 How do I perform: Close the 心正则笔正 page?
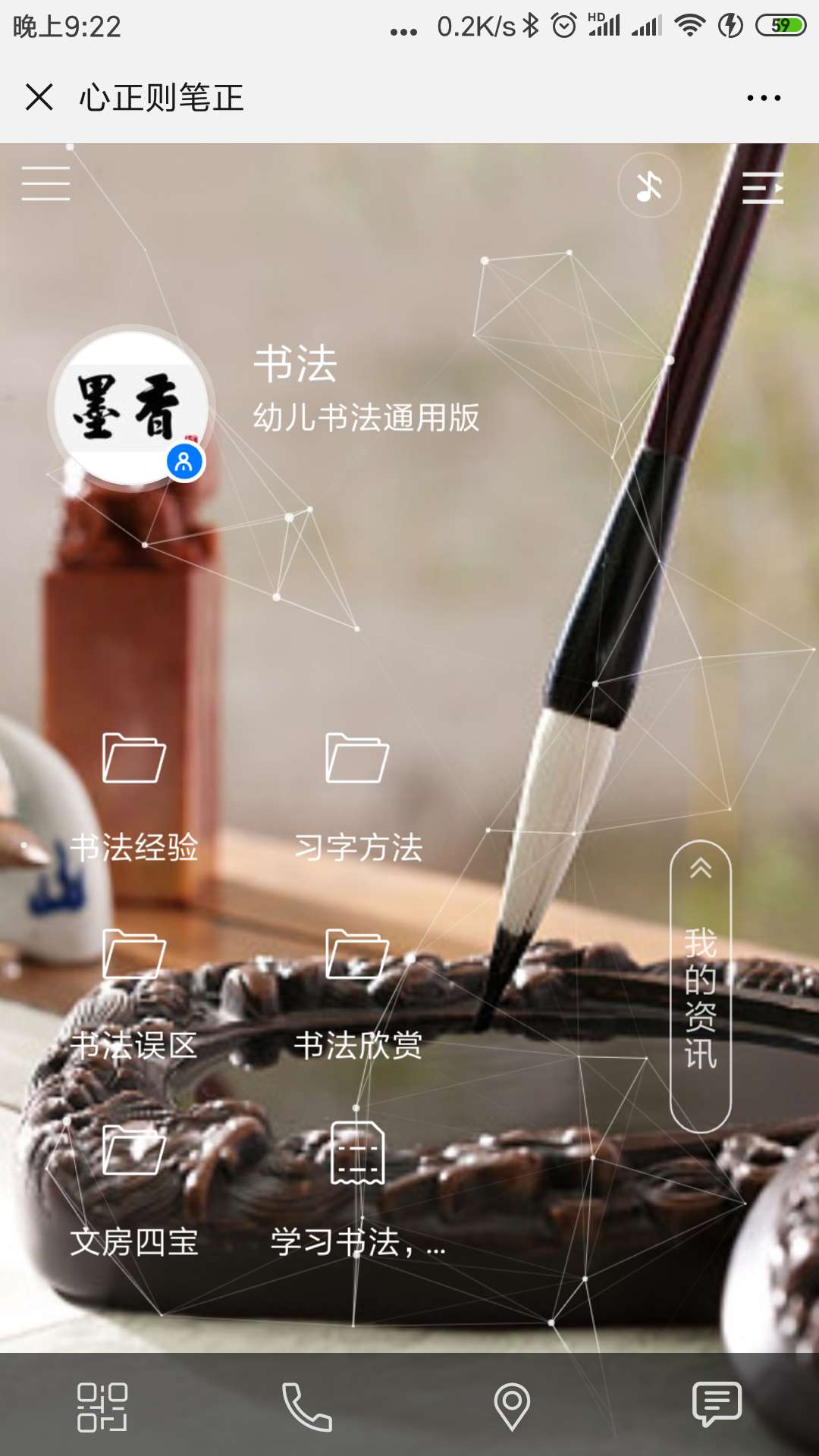click(39, 98)
